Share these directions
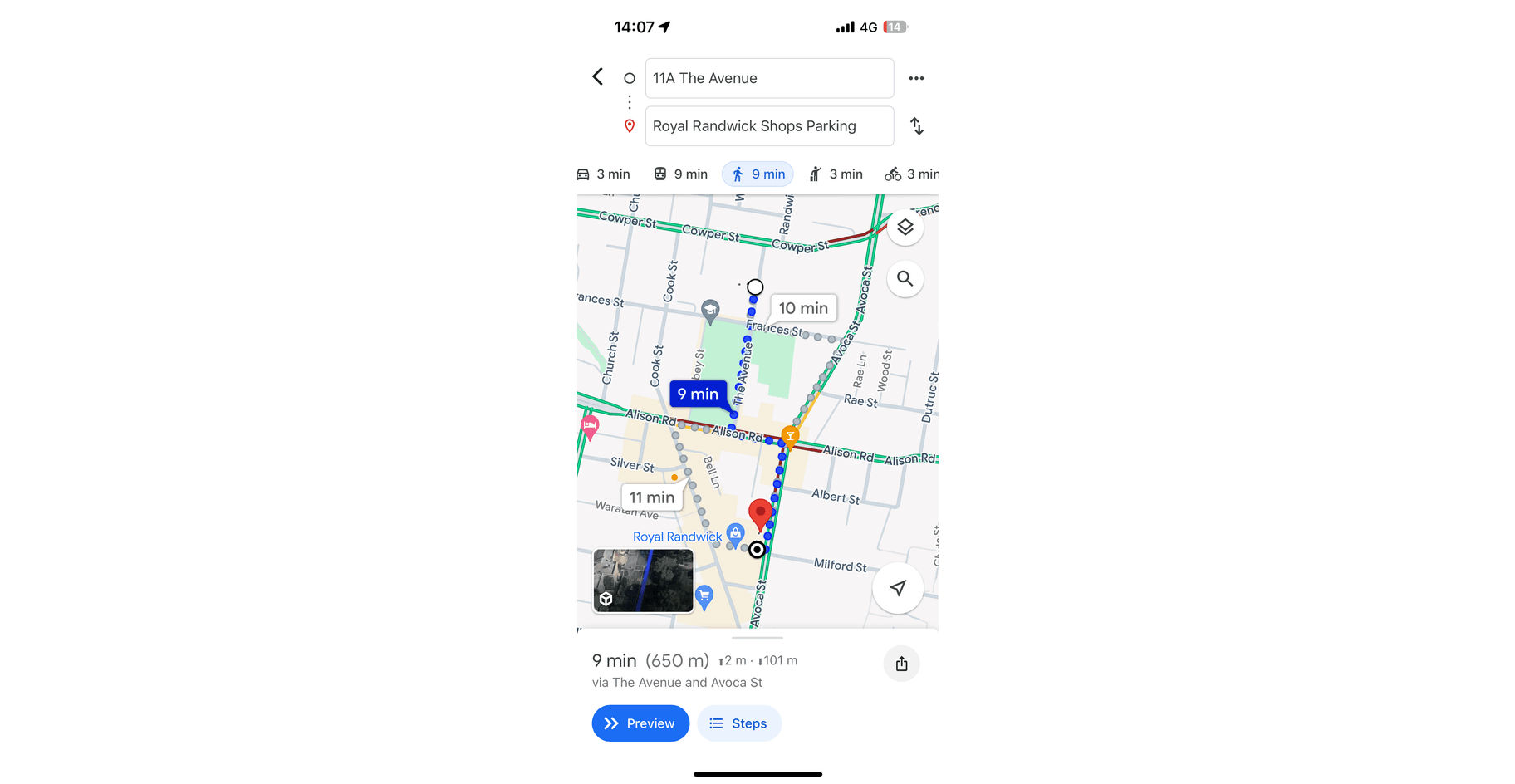The image size is (1515, 784). pyautogui.click(x=902, y=664)
